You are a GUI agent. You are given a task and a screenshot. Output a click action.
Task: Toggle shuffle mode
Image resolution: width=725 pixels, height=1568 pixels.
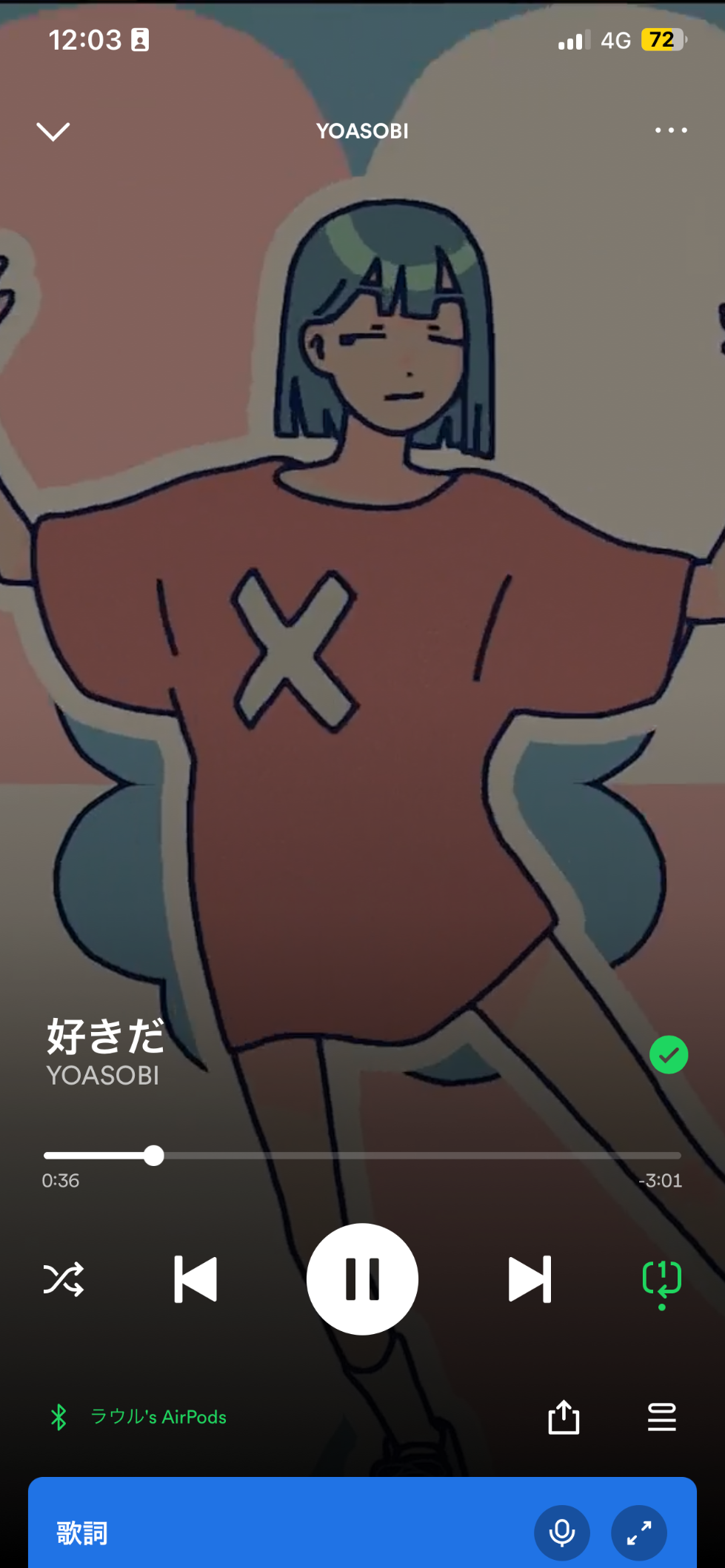tap(64, 1279)
